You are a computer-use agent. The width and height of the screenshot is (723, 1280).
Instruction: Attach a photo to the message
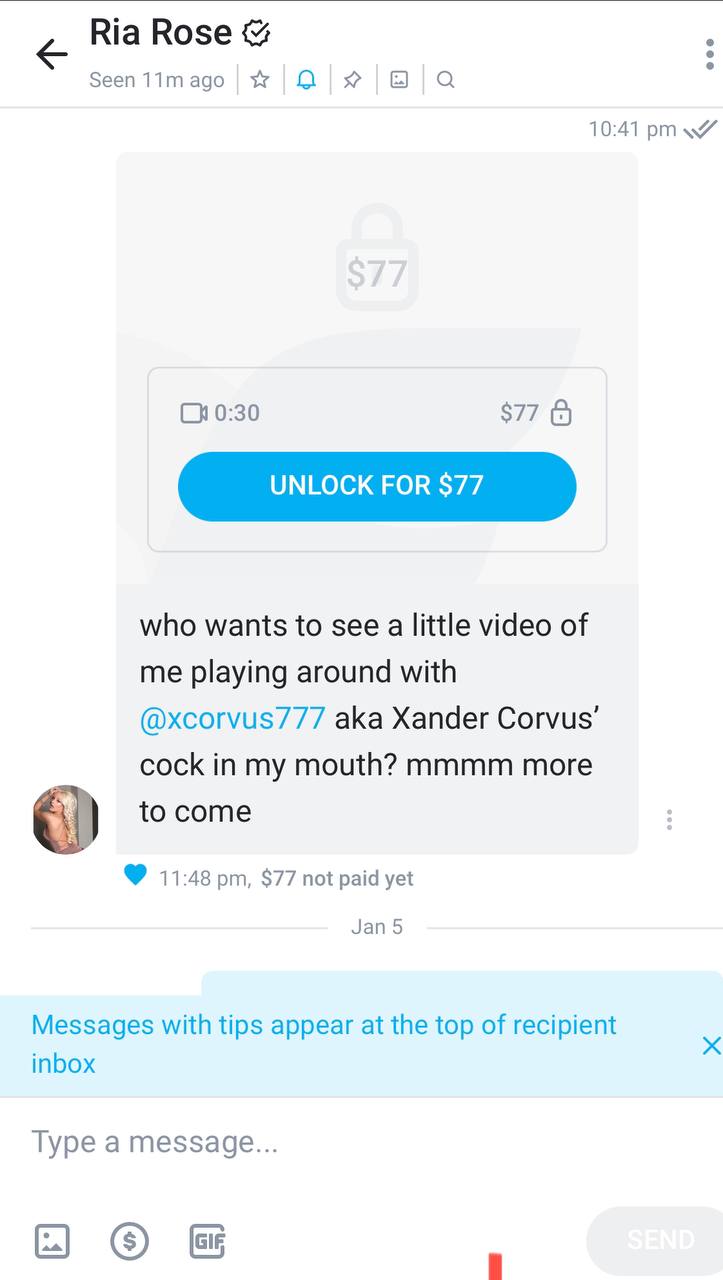52,1241
